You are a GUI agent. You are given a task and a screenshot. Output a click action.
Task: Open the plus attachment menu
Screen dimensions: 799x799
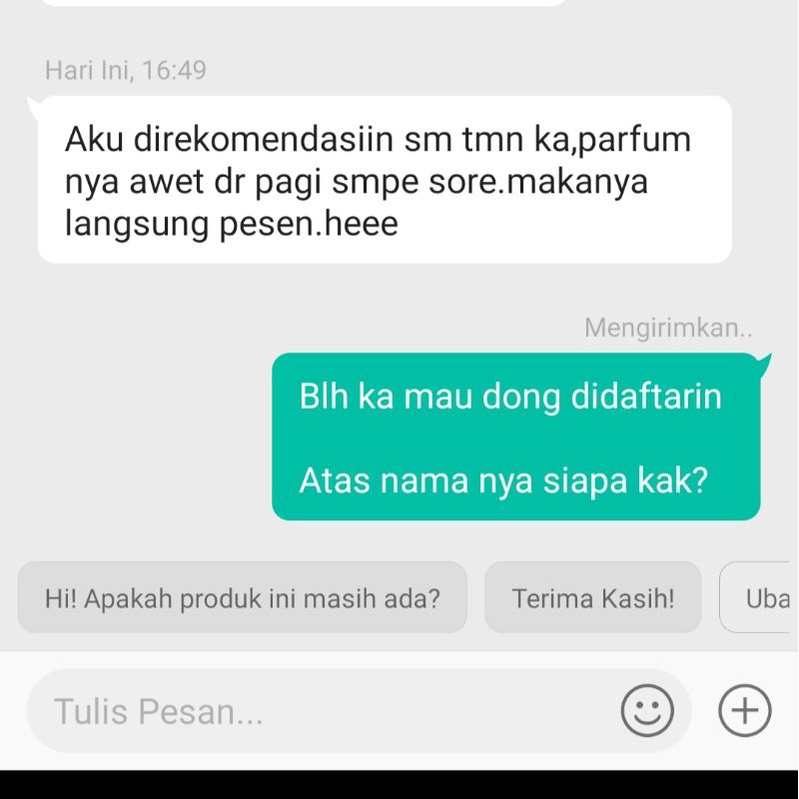click(745, 711)
